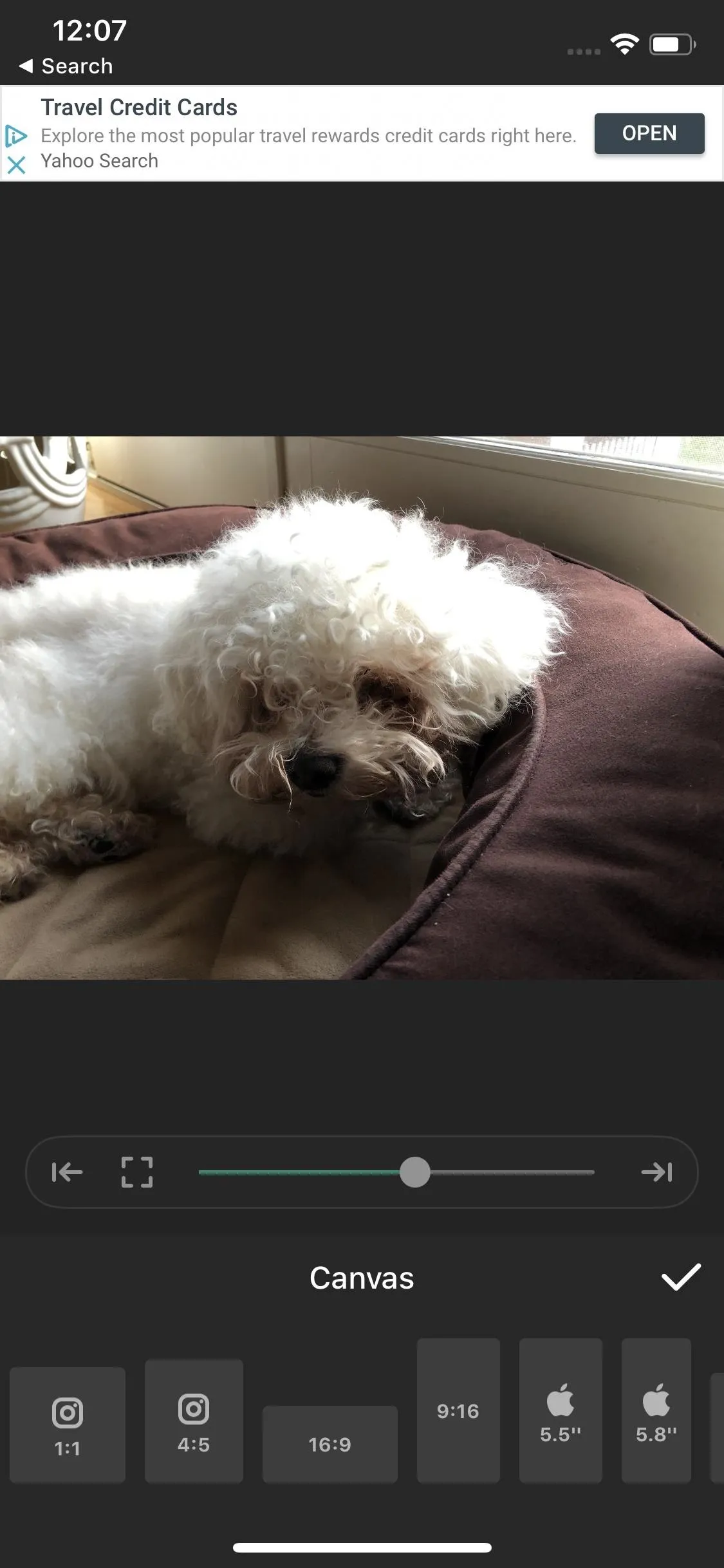Open the Travel Credit Cards ad

[x=649, y=133]
